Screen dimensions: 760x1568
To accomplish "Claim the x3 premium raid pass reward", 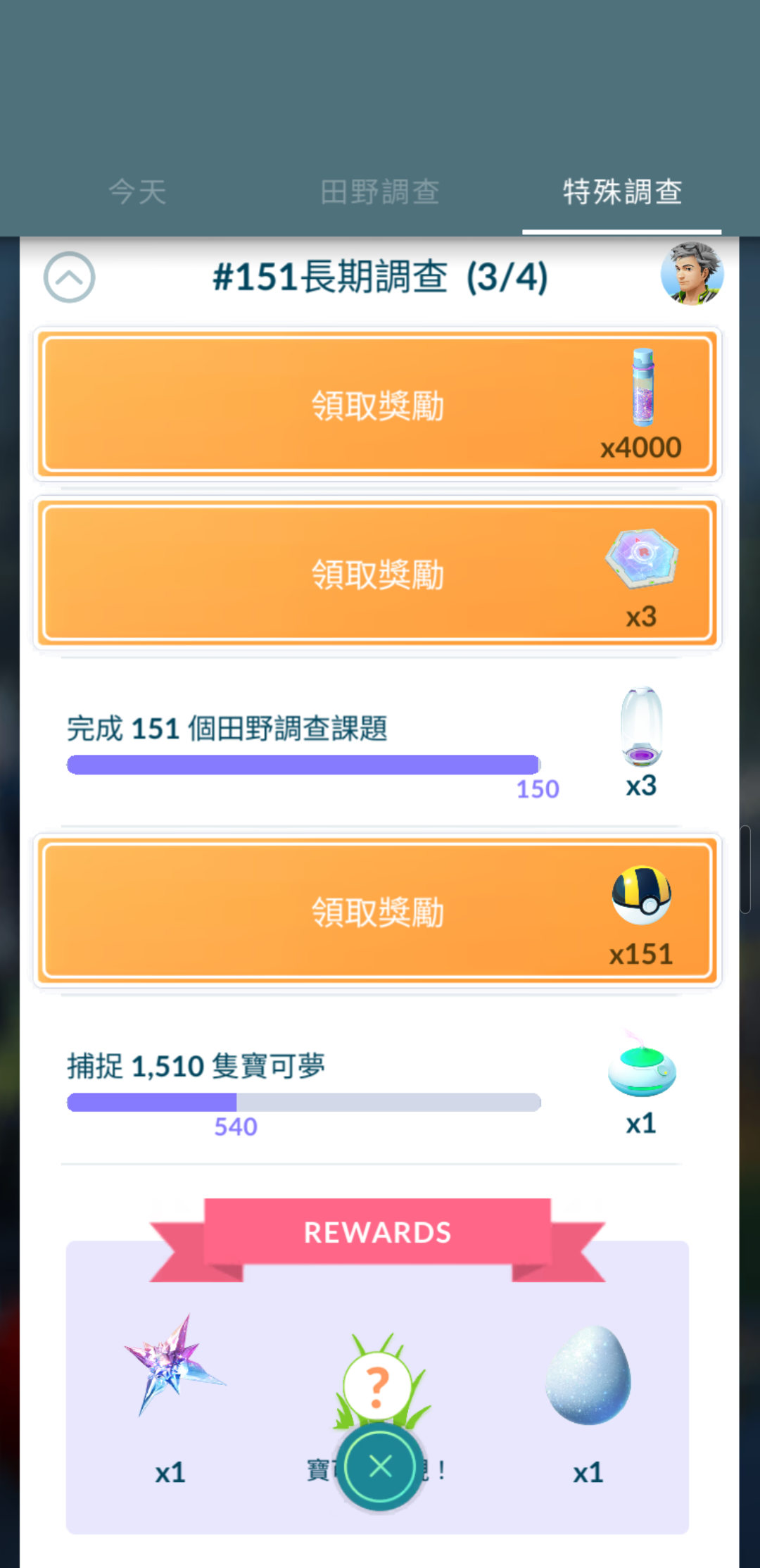I will (378, 573).
